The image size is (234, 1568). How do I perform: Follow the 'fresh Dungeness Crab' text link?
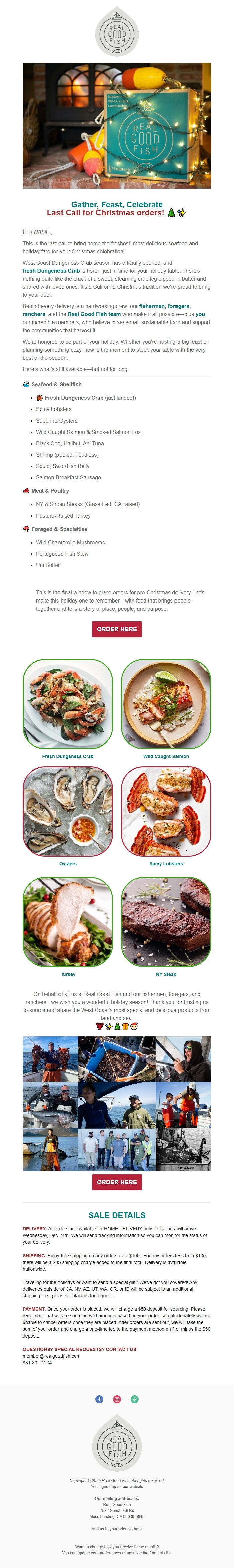[51, 271]
